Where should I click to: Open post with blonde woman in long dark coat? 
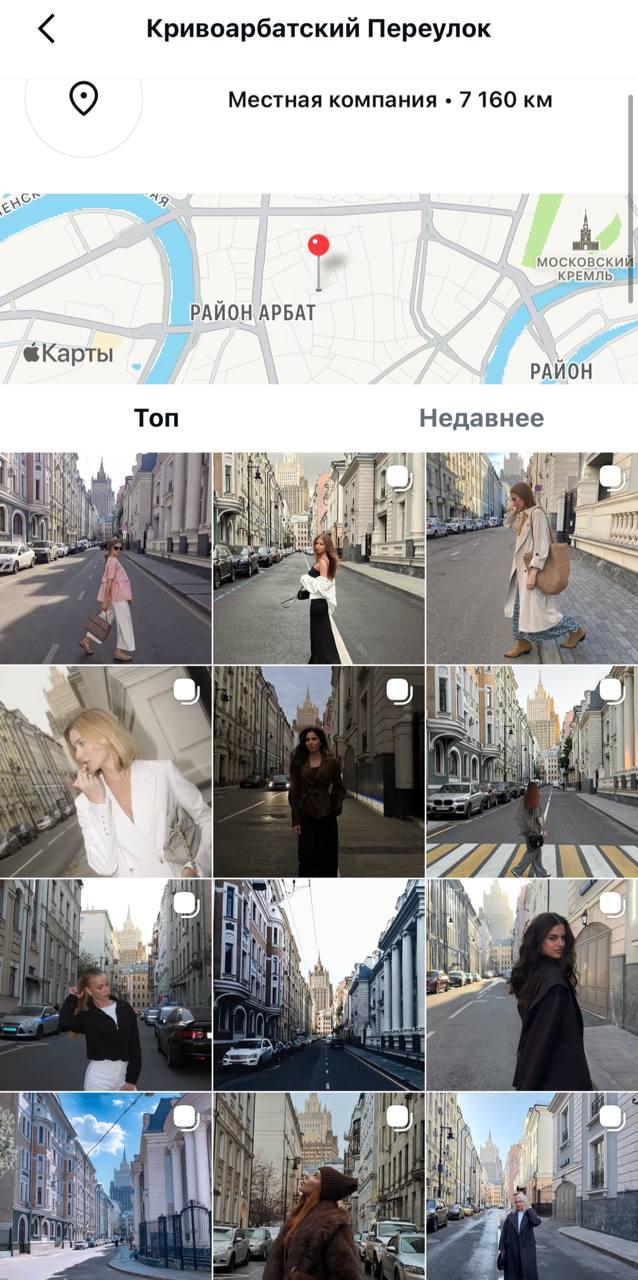click(x=532, y=1186)
